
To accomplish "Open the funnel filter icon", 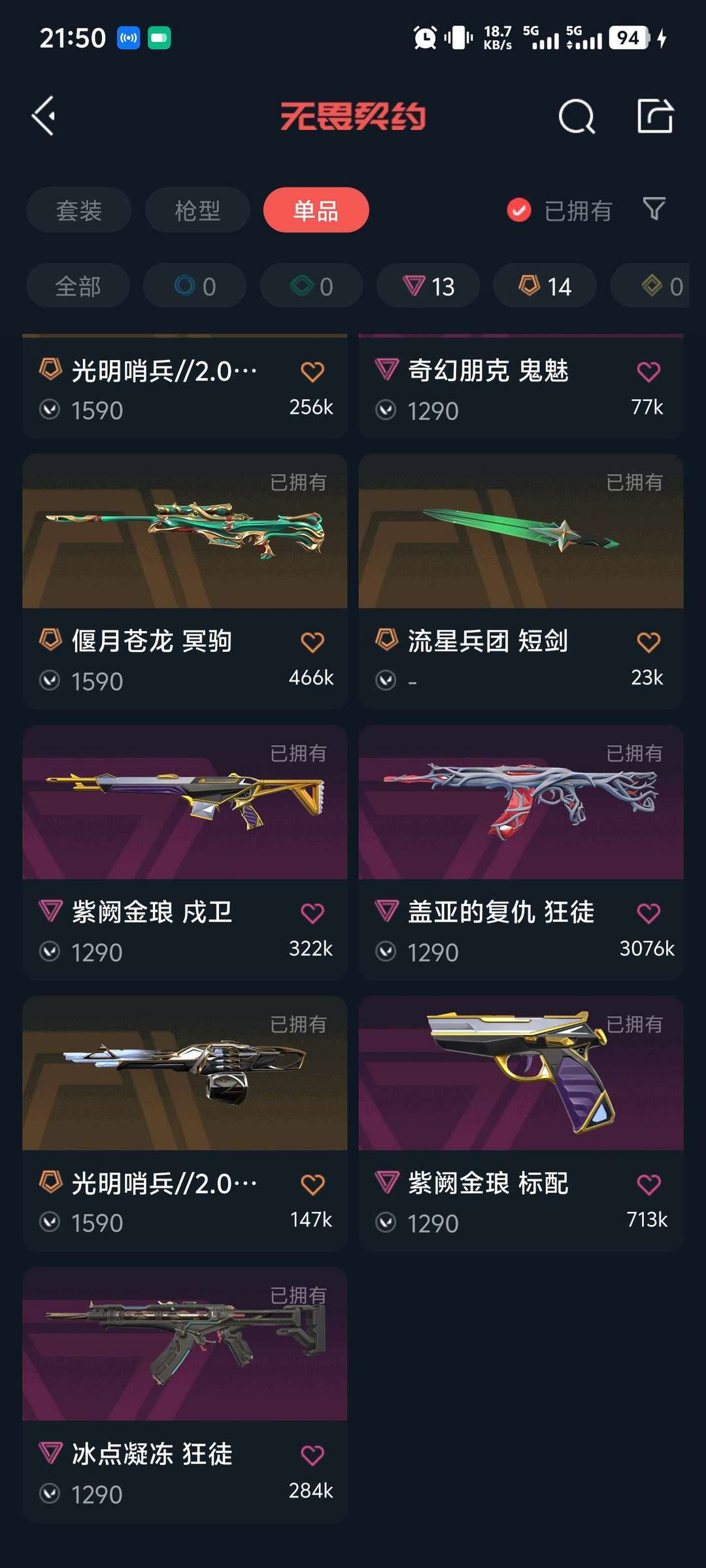I will click(654, 209).
